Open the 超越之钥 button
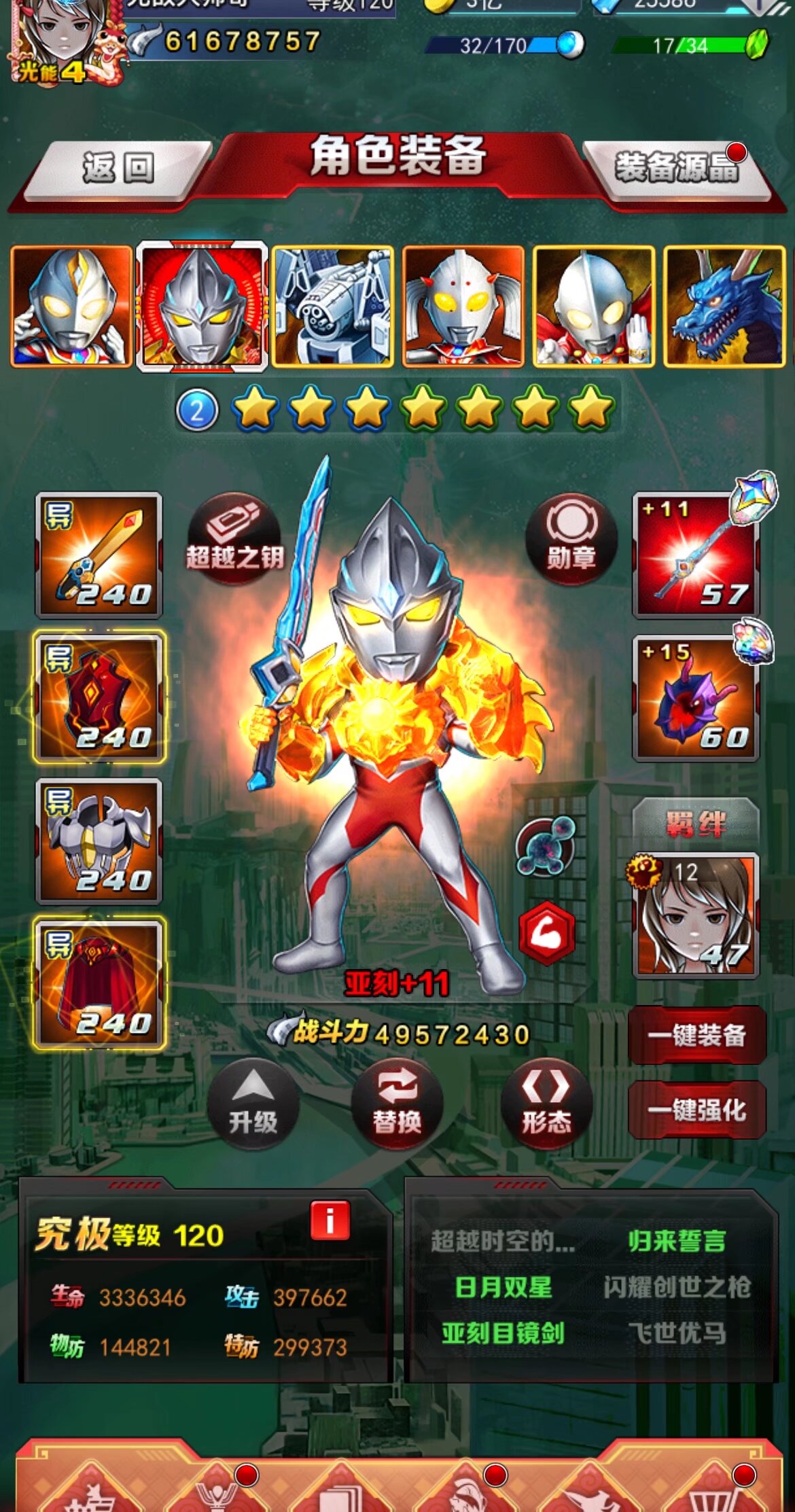Image resolution: width=795 pixels, height=1512 pixels. click(234, 538)
